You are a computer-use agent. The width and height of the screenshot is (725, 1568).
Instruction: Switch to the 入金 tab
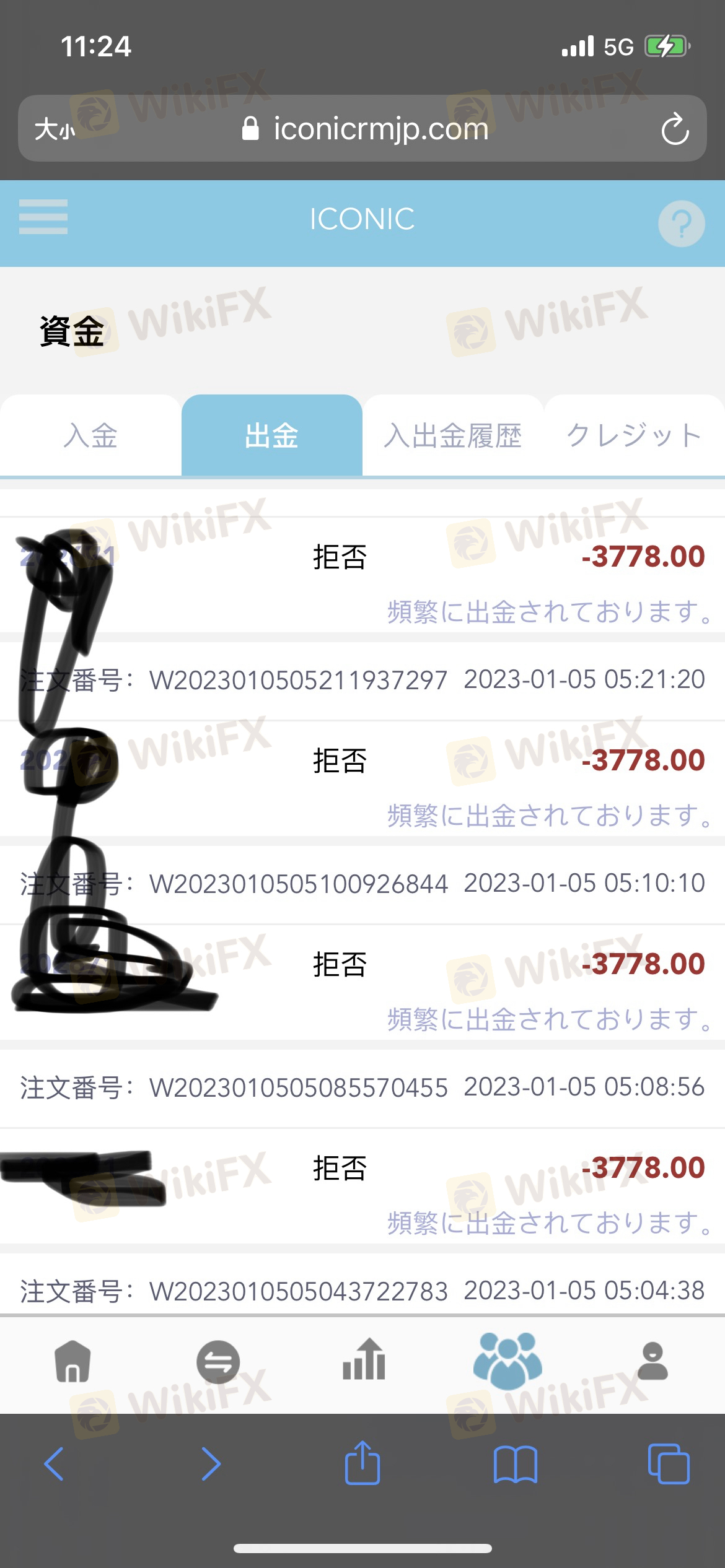(90, 435)
